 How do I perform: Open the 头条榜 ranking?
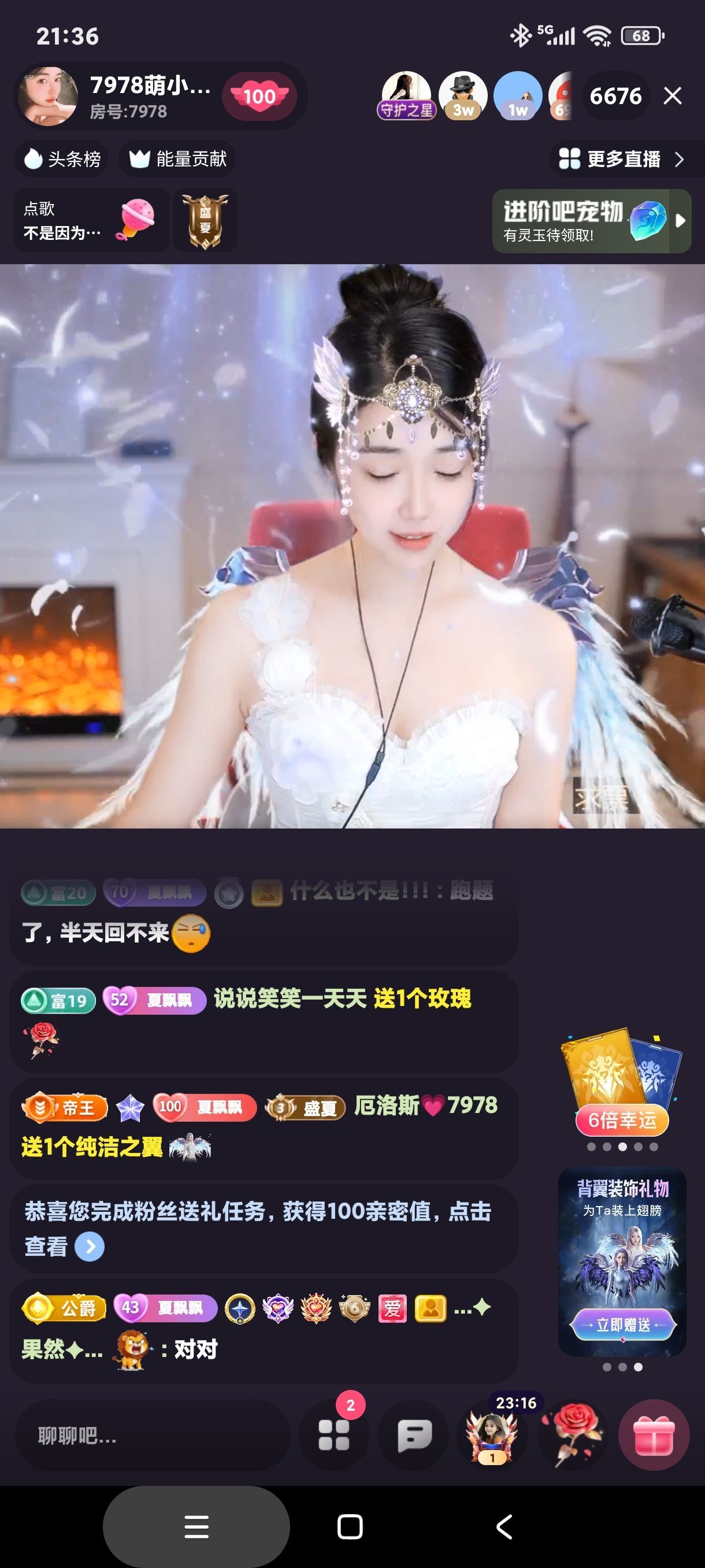tap(62, 160)
